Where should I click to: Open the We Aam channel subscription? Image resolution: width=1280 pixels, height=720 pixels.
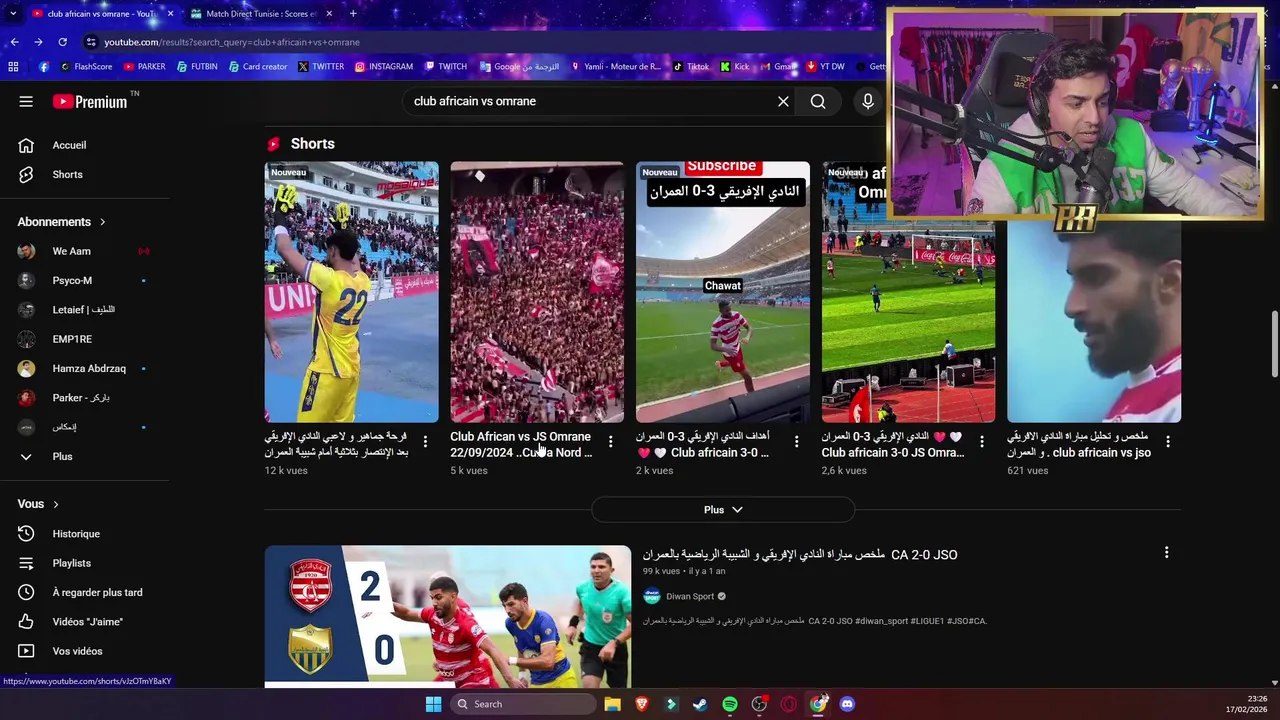pyautogui.click(x=71, y=251)
